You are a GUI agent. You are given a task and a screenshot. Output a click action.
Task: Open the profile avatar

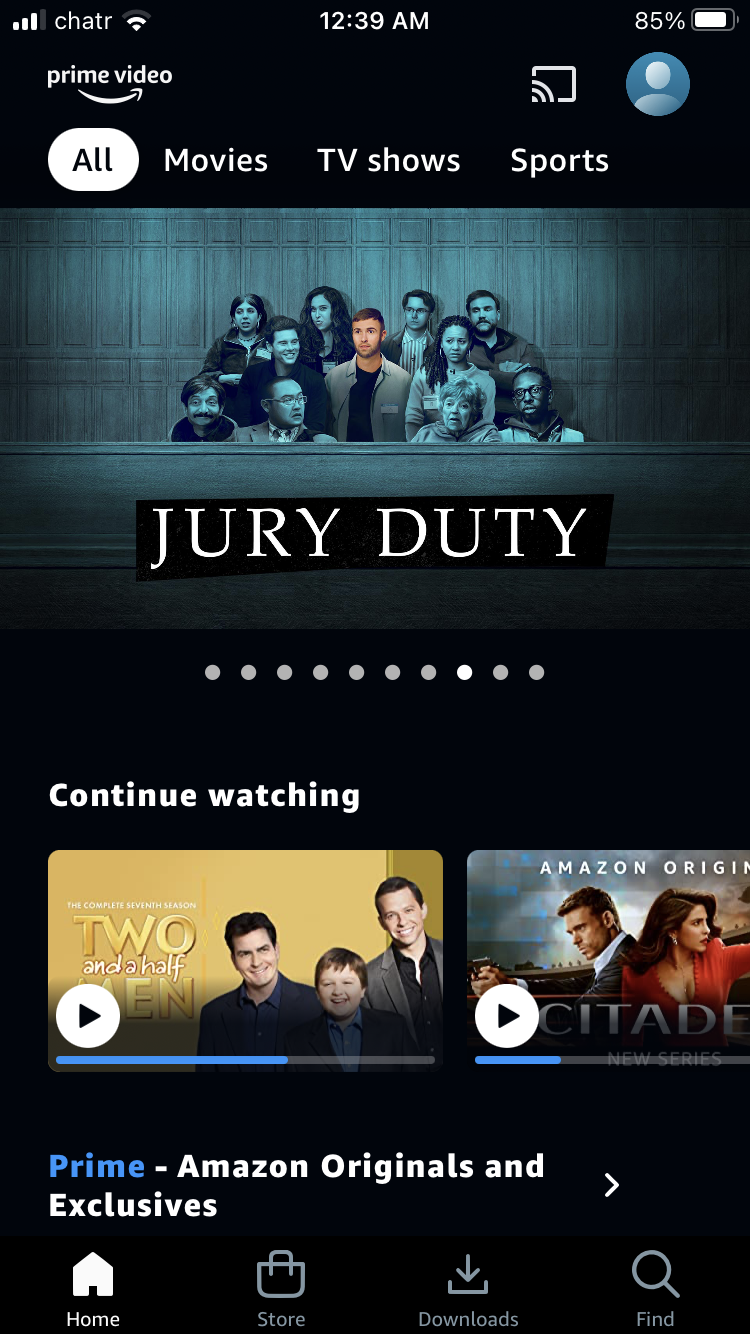[x=657, y=84]
